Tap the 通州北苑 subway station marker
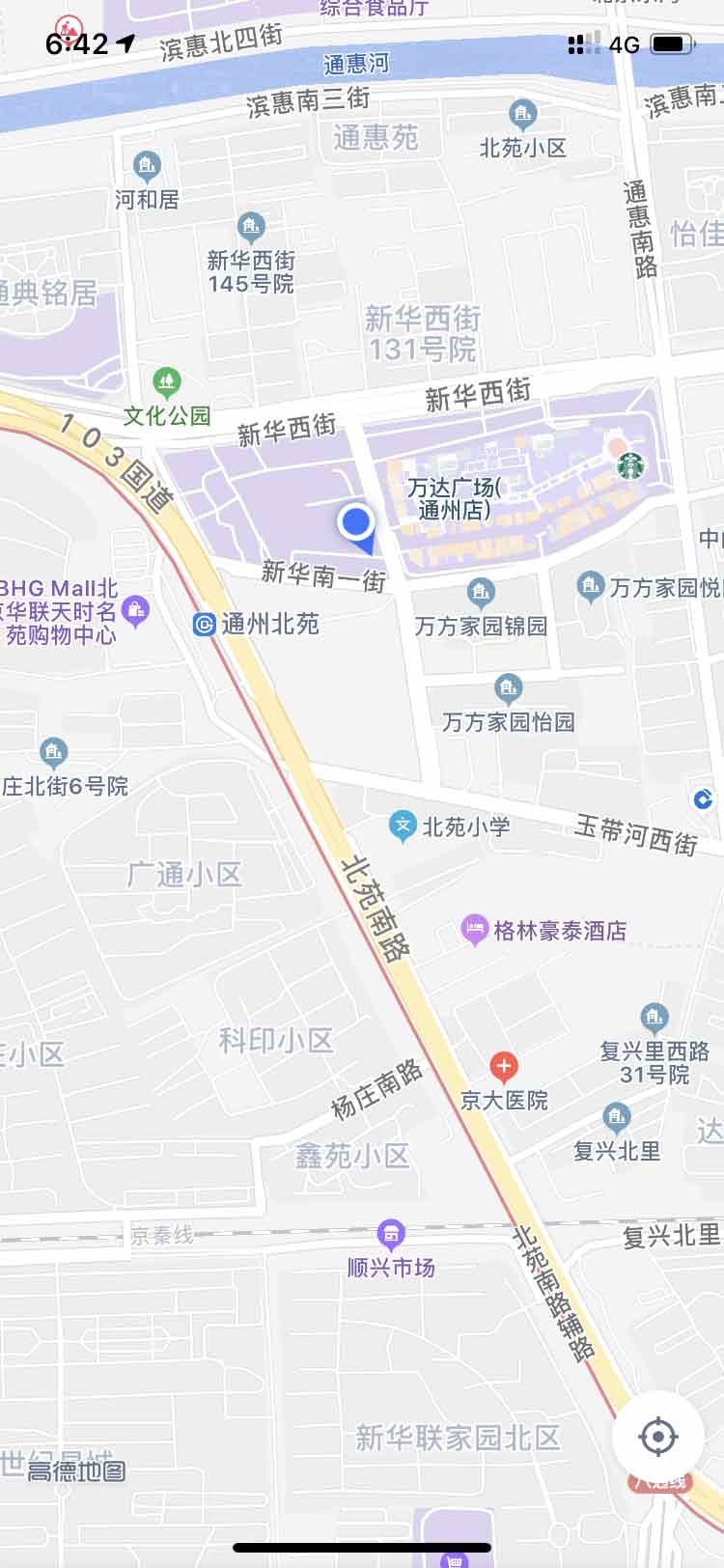 point(205,624)
